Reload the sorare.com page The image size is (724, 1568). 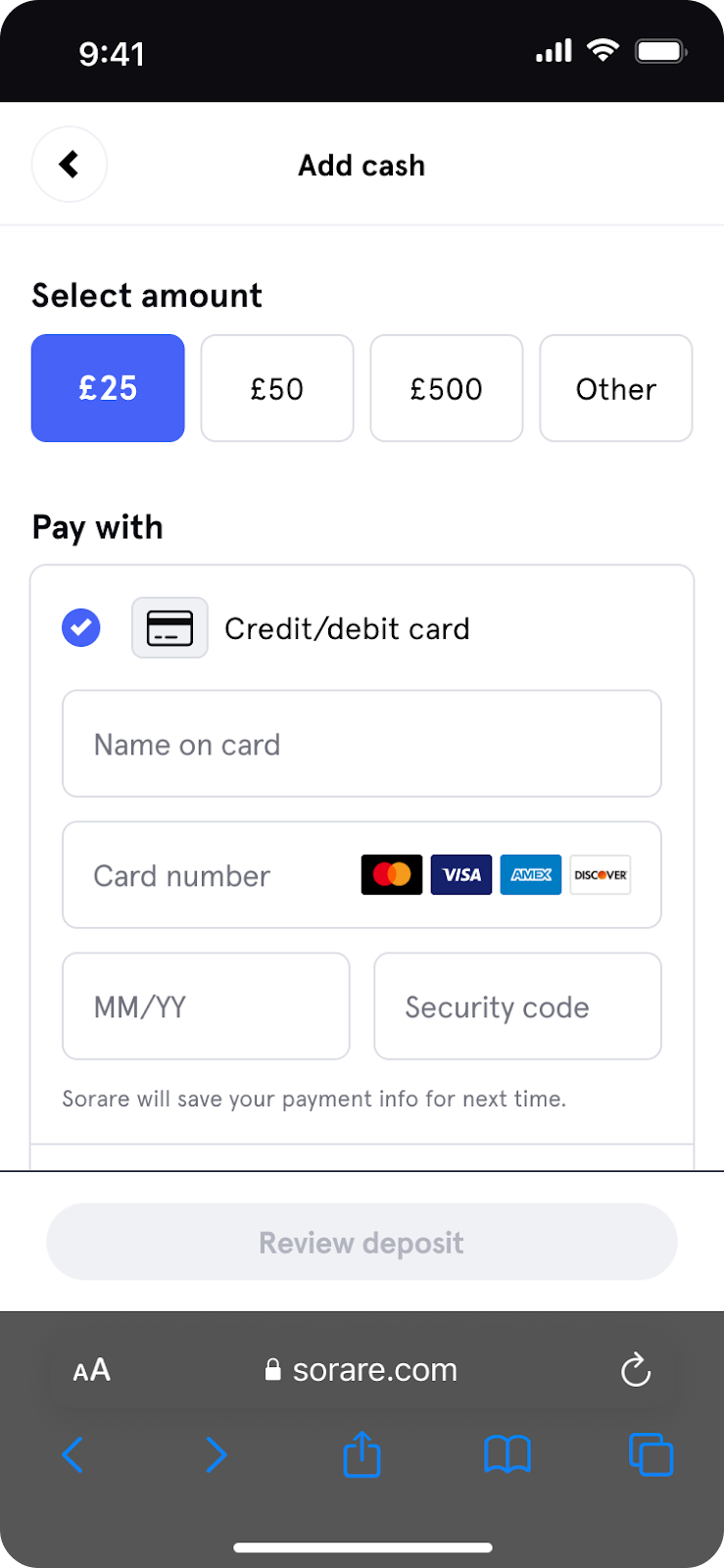coord(636,1369)
